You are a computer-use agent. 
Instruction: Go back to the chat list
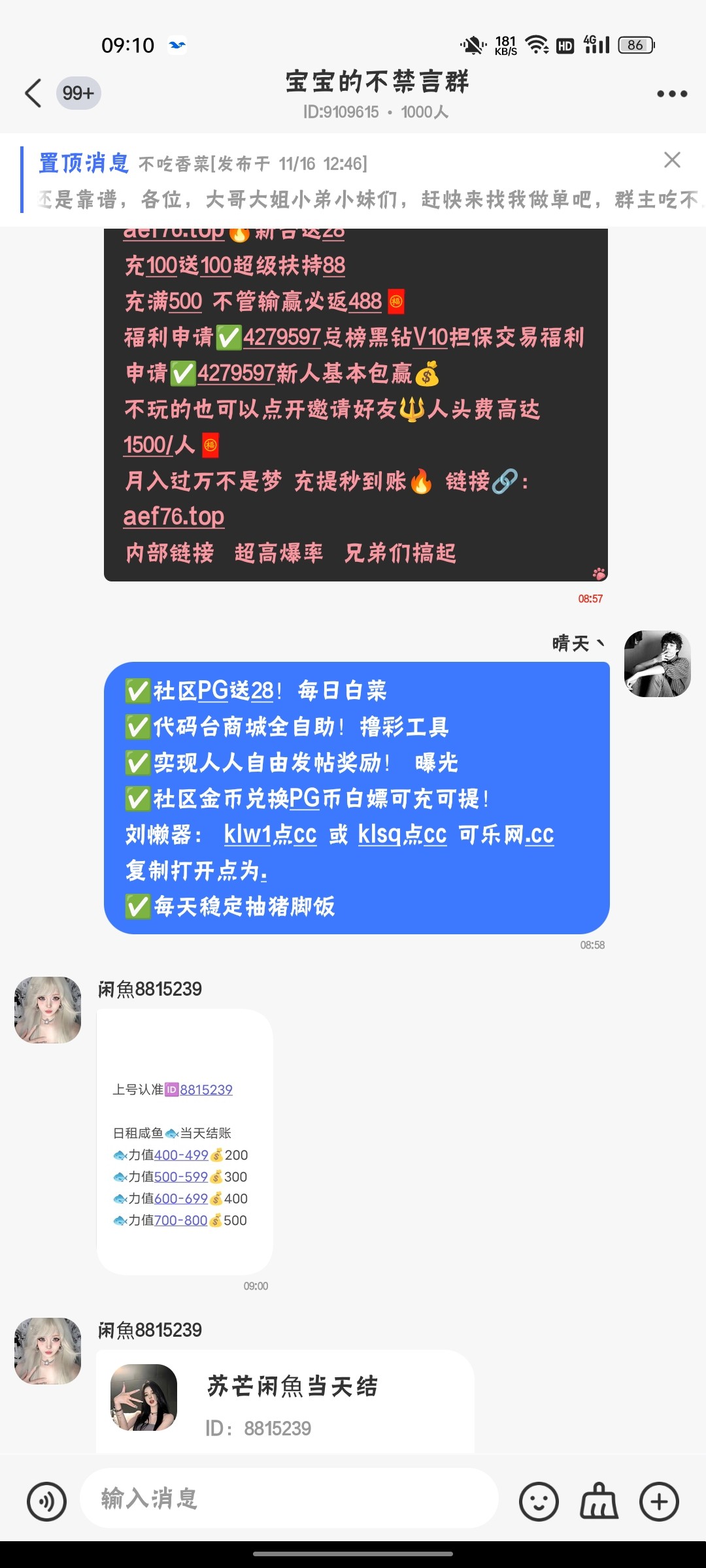[x=33, y=93]
